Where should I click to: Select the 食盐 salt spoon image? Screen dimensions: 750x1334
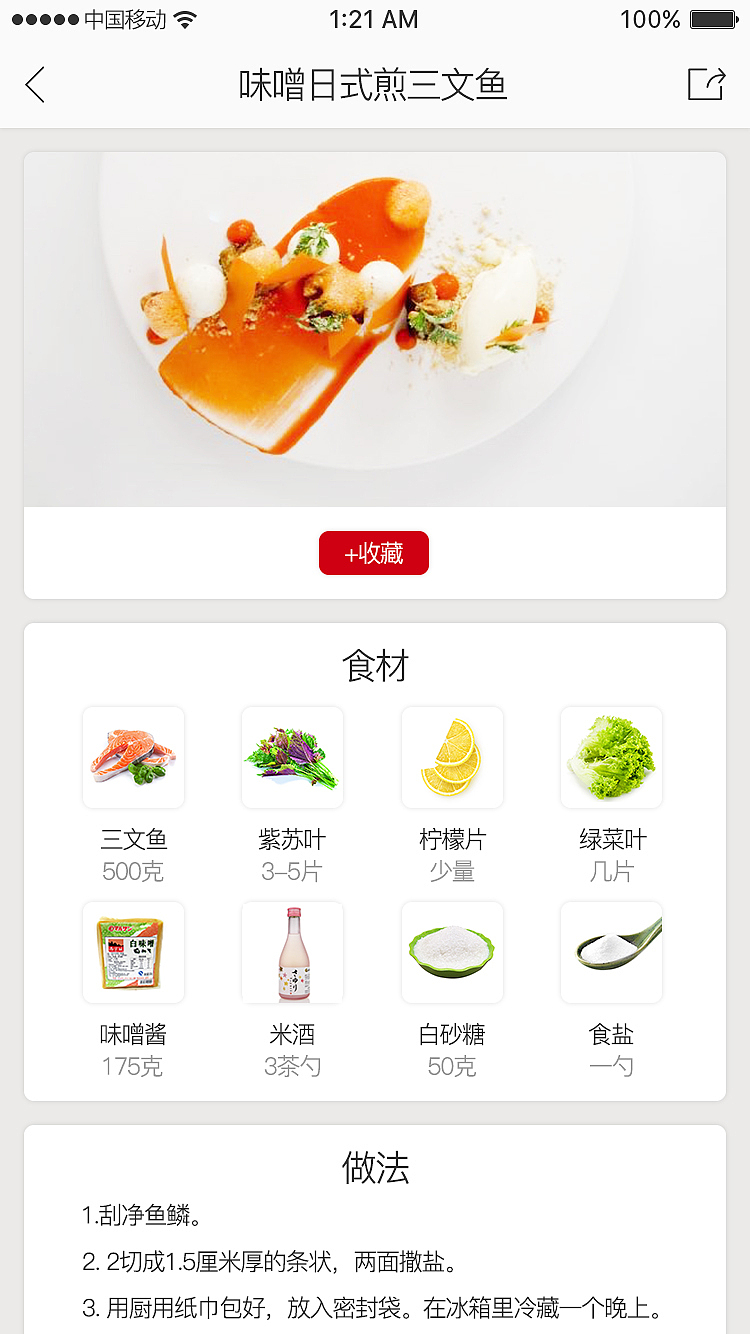(611, 952)
